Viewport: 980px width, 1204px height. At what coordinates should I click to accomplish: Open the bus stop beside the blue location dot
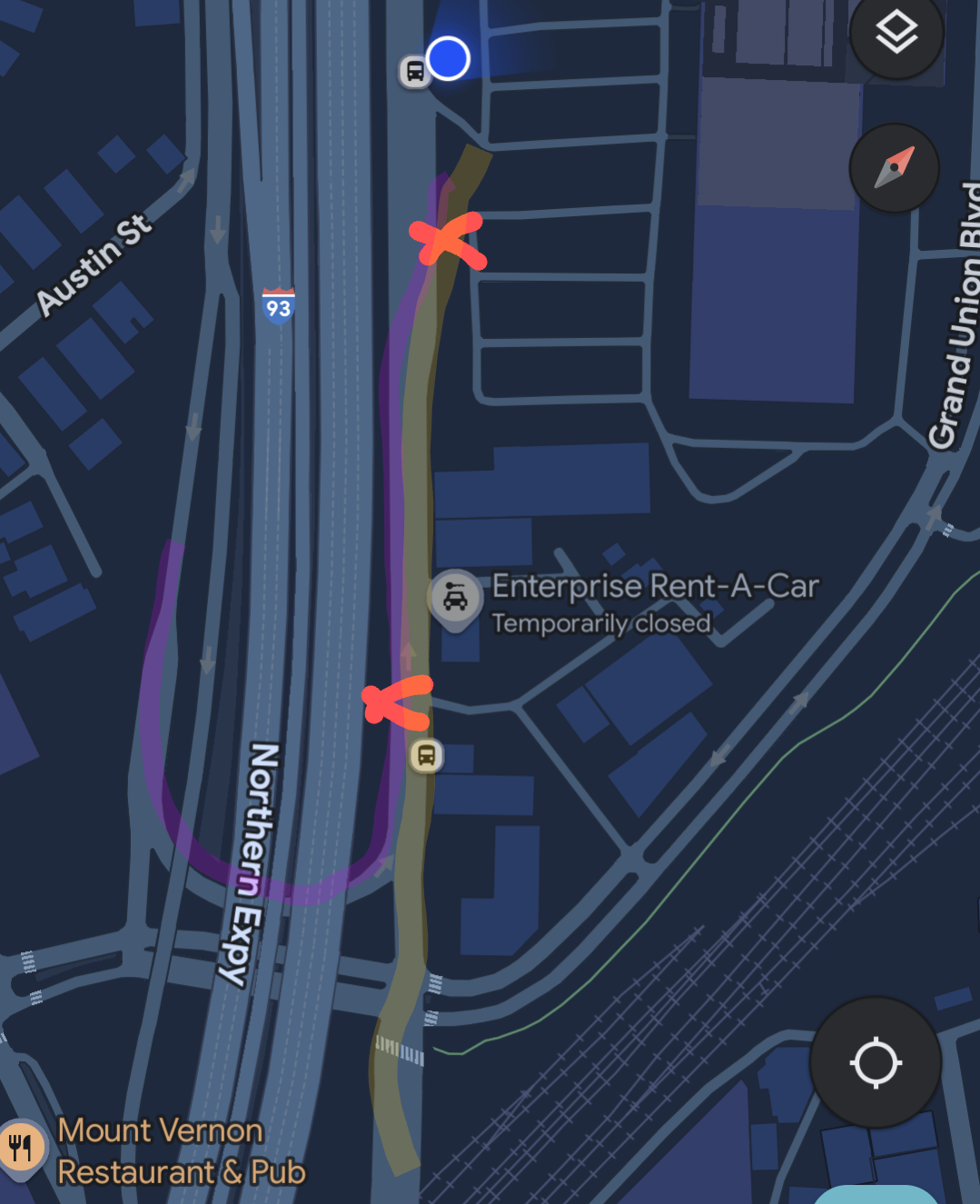(x=414, y=71)
